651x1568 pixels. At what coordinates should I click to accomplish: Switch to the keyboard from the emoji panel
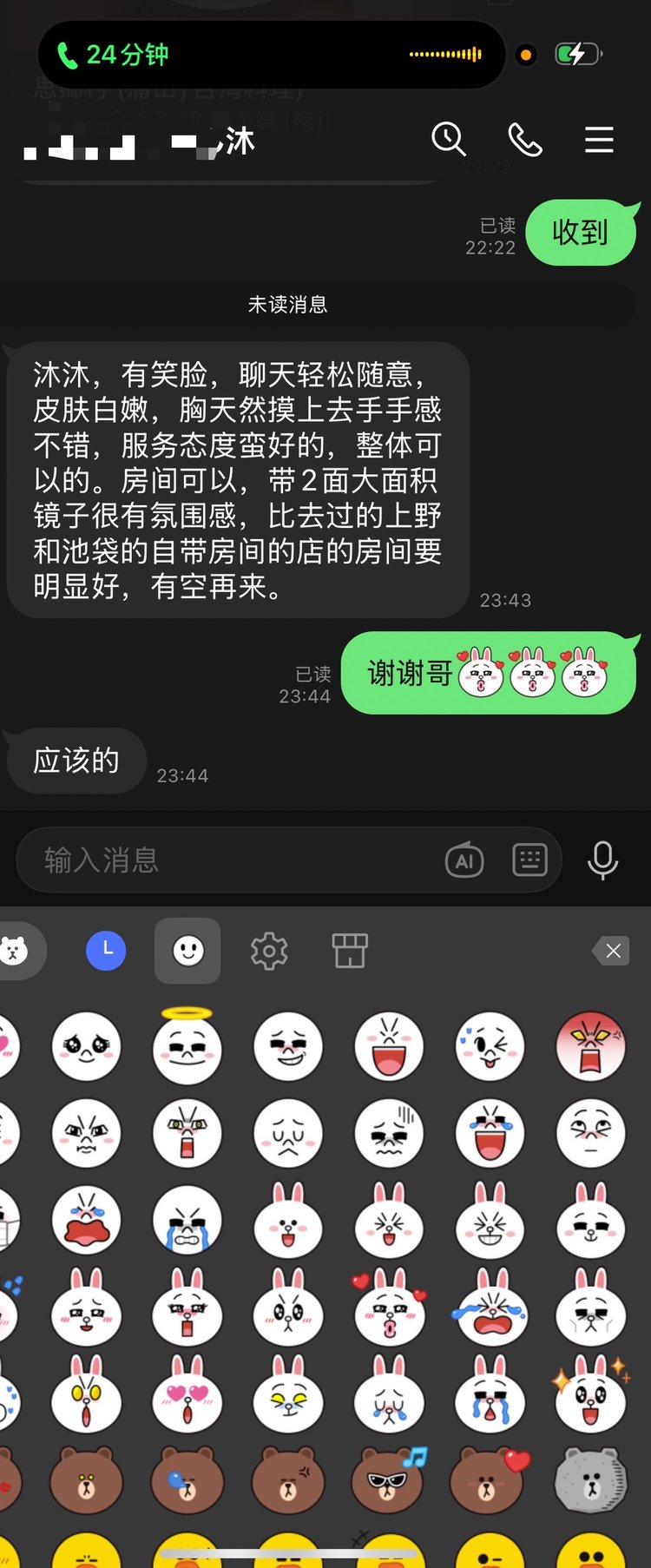[529, 860]
